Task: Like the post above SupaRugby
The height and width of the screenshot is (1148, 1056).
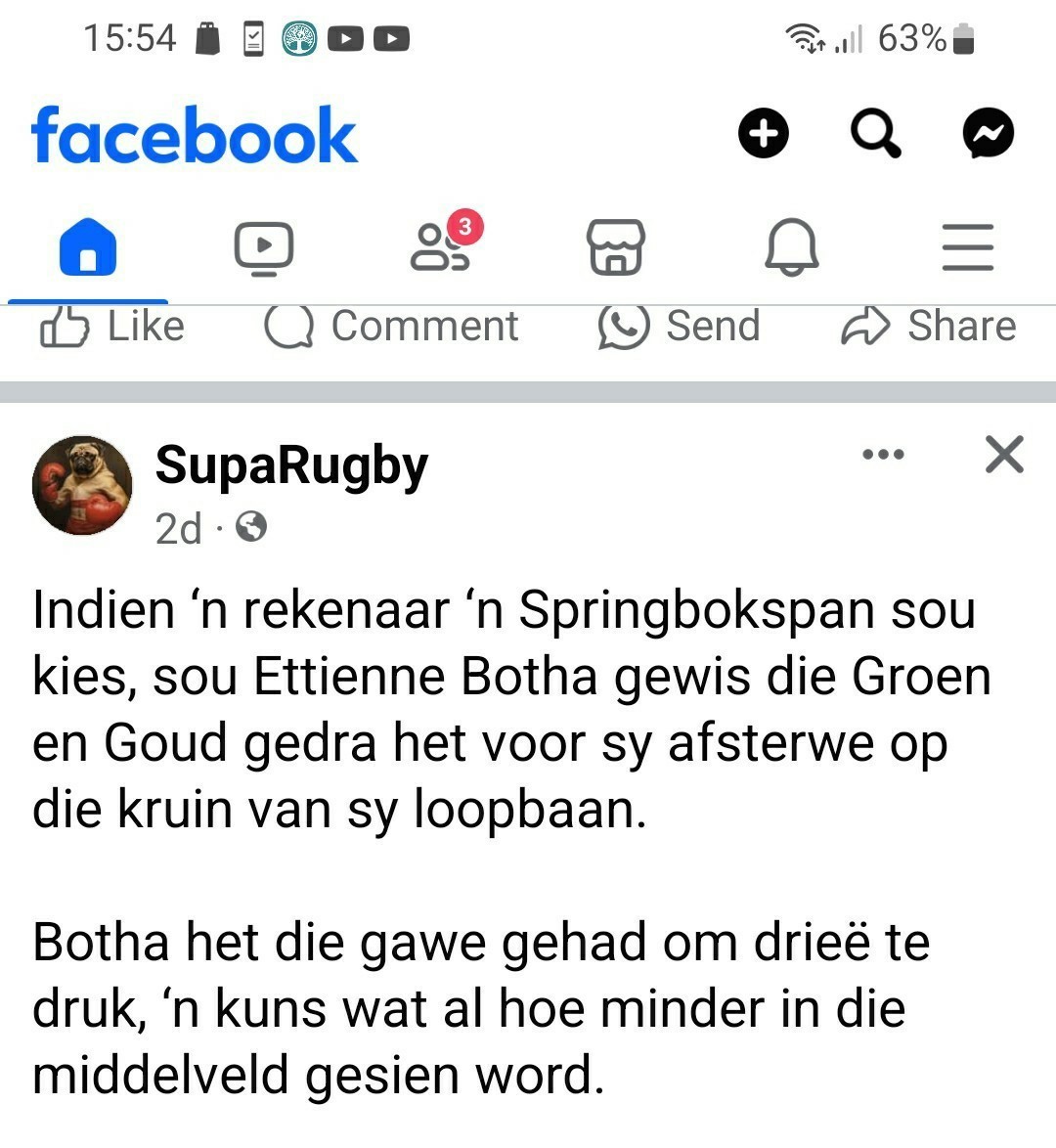Action: click(x=112, y=327)
